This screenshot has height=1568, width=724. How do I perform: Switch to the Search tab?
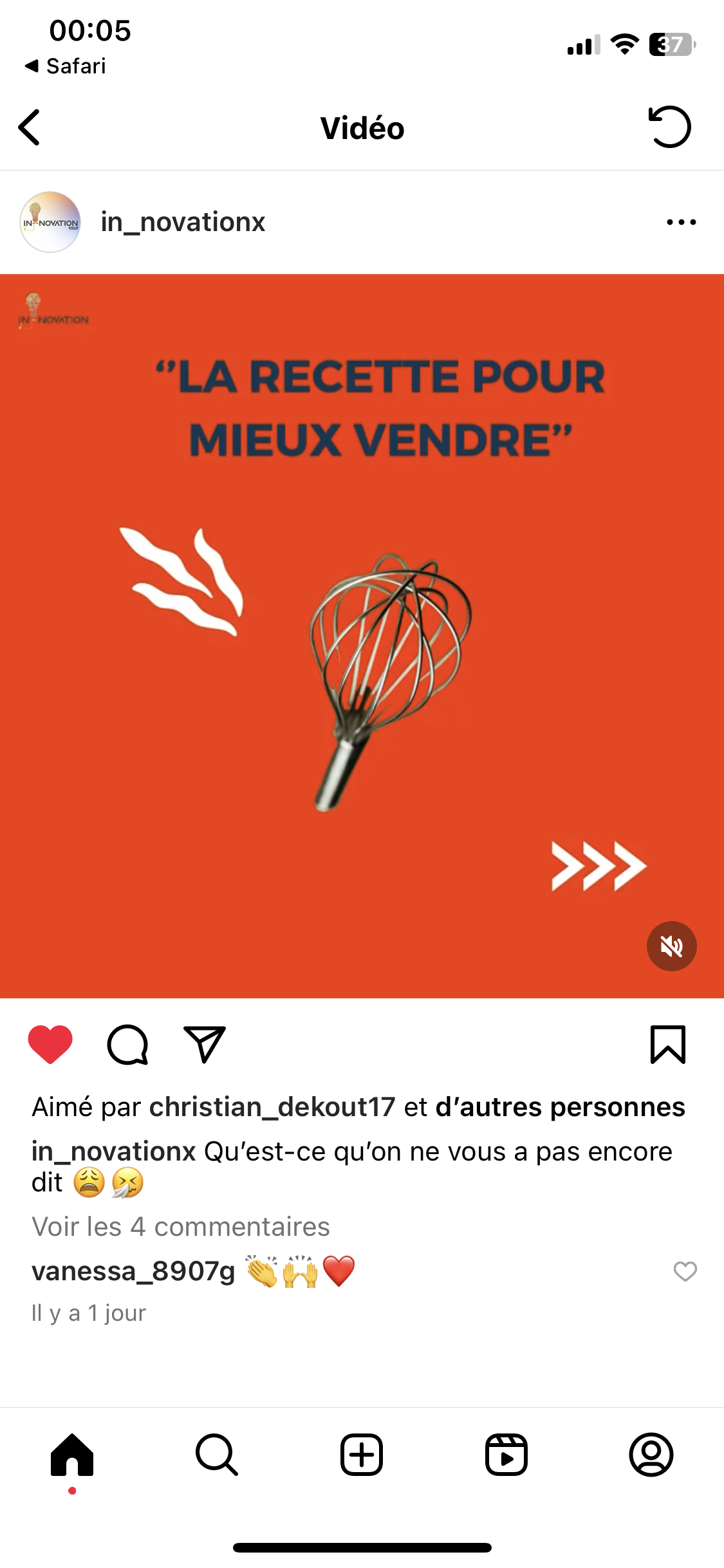pos(217,1455)
